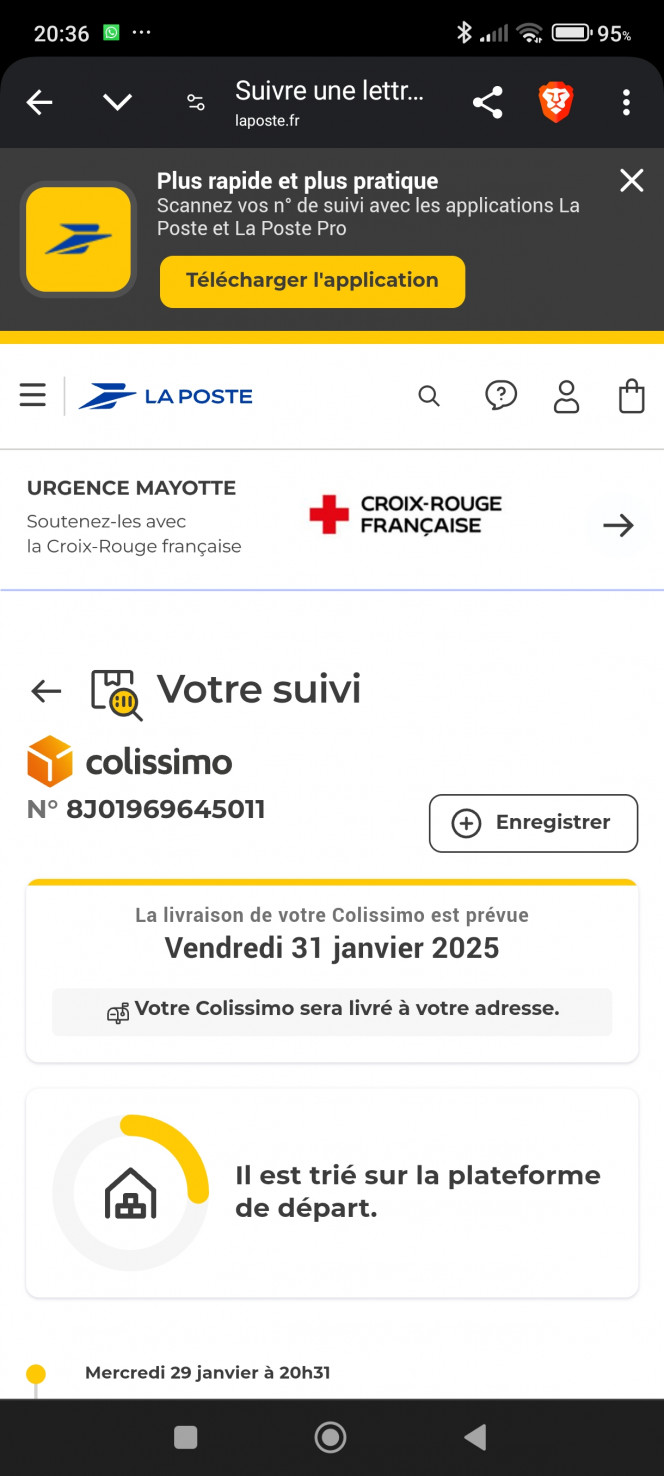Dismiss the app download banner
The width and height of the screenshot is (664, 1476).
click(x=632, y=180)
